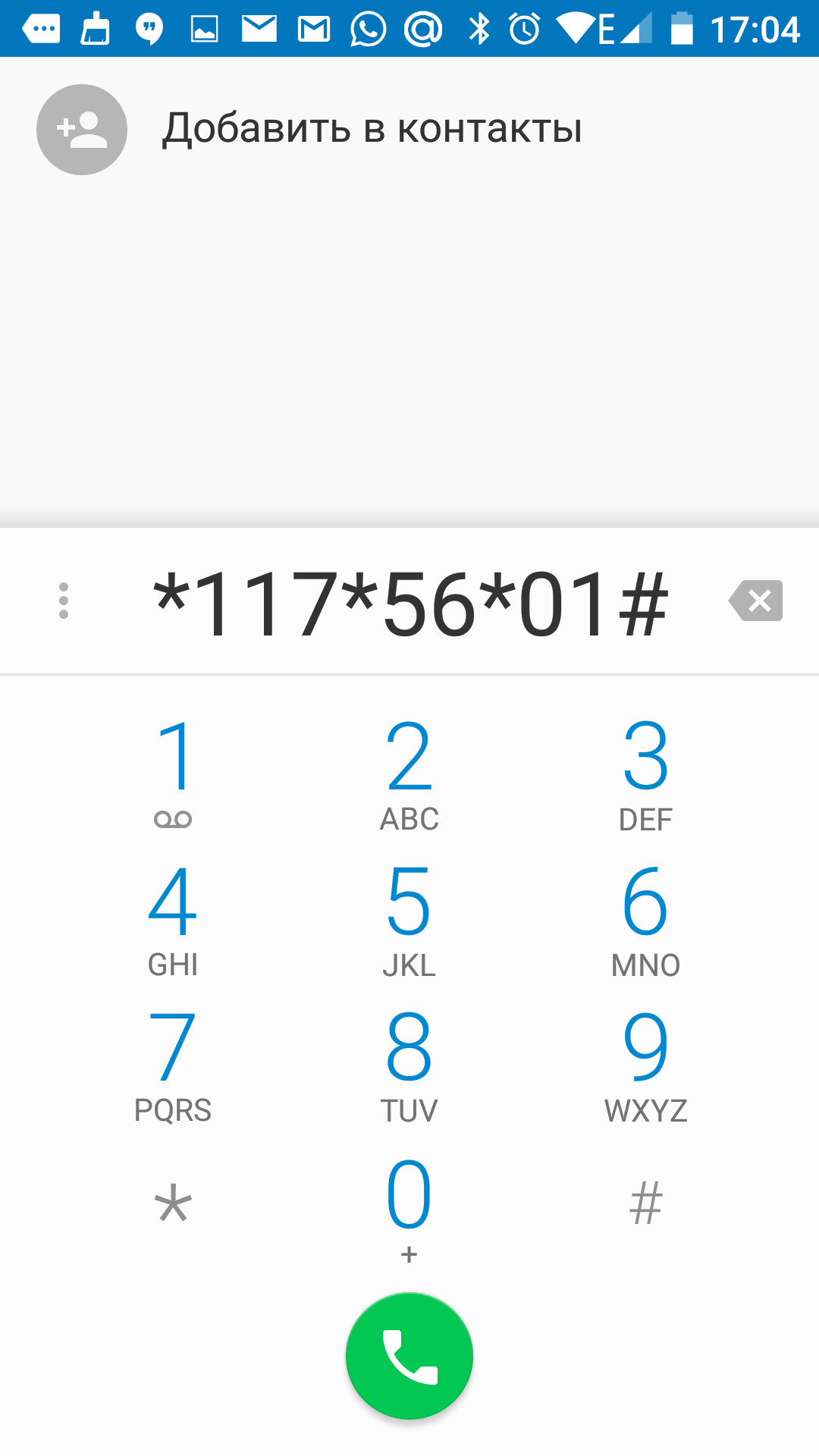The height and width of the screenshot is (1456, 819).
Task: Delete last character with backspace icon
Action: point(755,601)
